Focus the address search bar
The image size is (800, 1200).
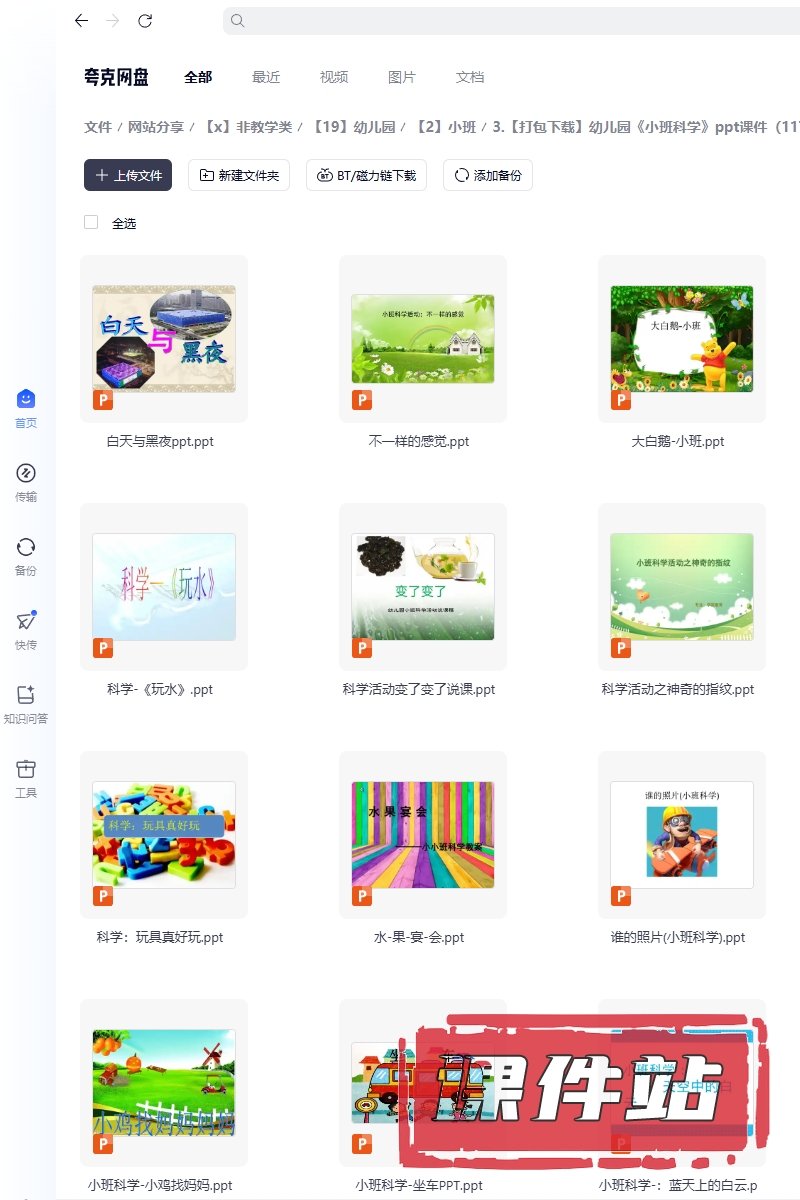click(x=500, y=20)
